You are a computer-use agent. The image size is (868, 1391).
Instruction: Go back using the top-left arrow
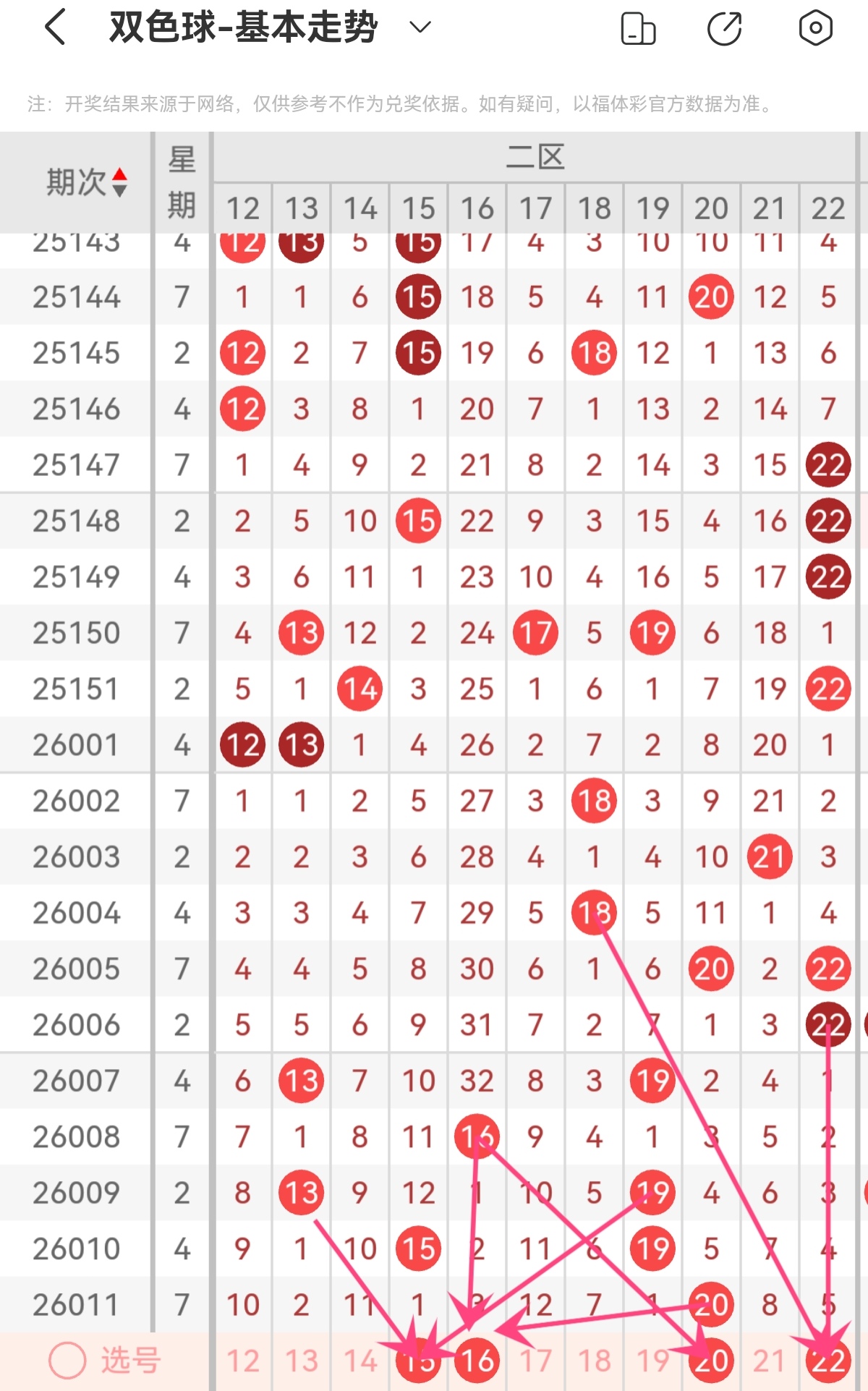[x=56, y=27]
